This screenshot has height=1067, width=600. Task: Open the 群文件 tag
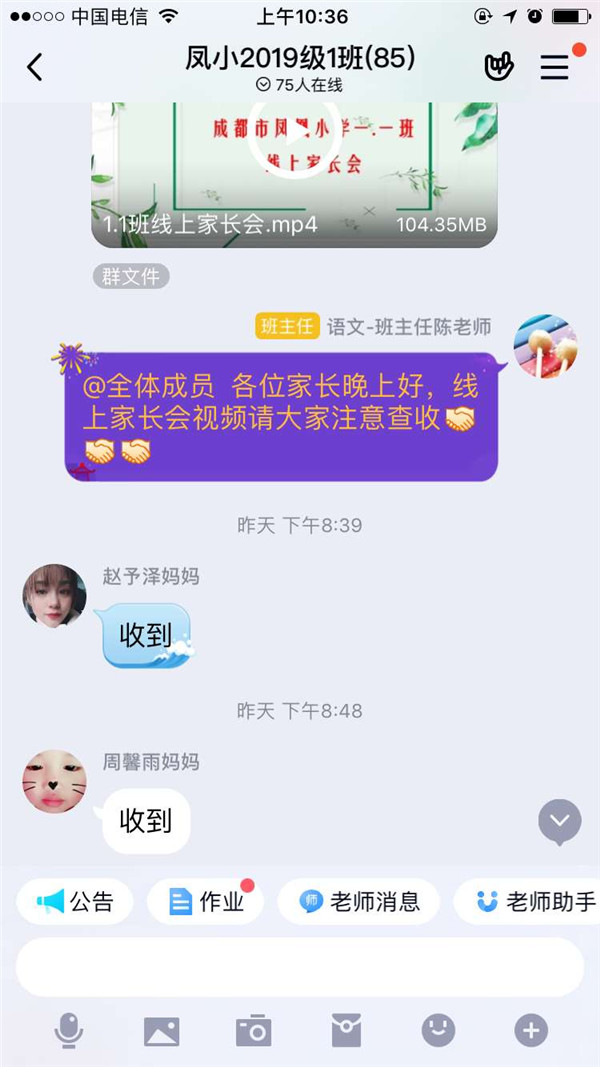point(131,276)
